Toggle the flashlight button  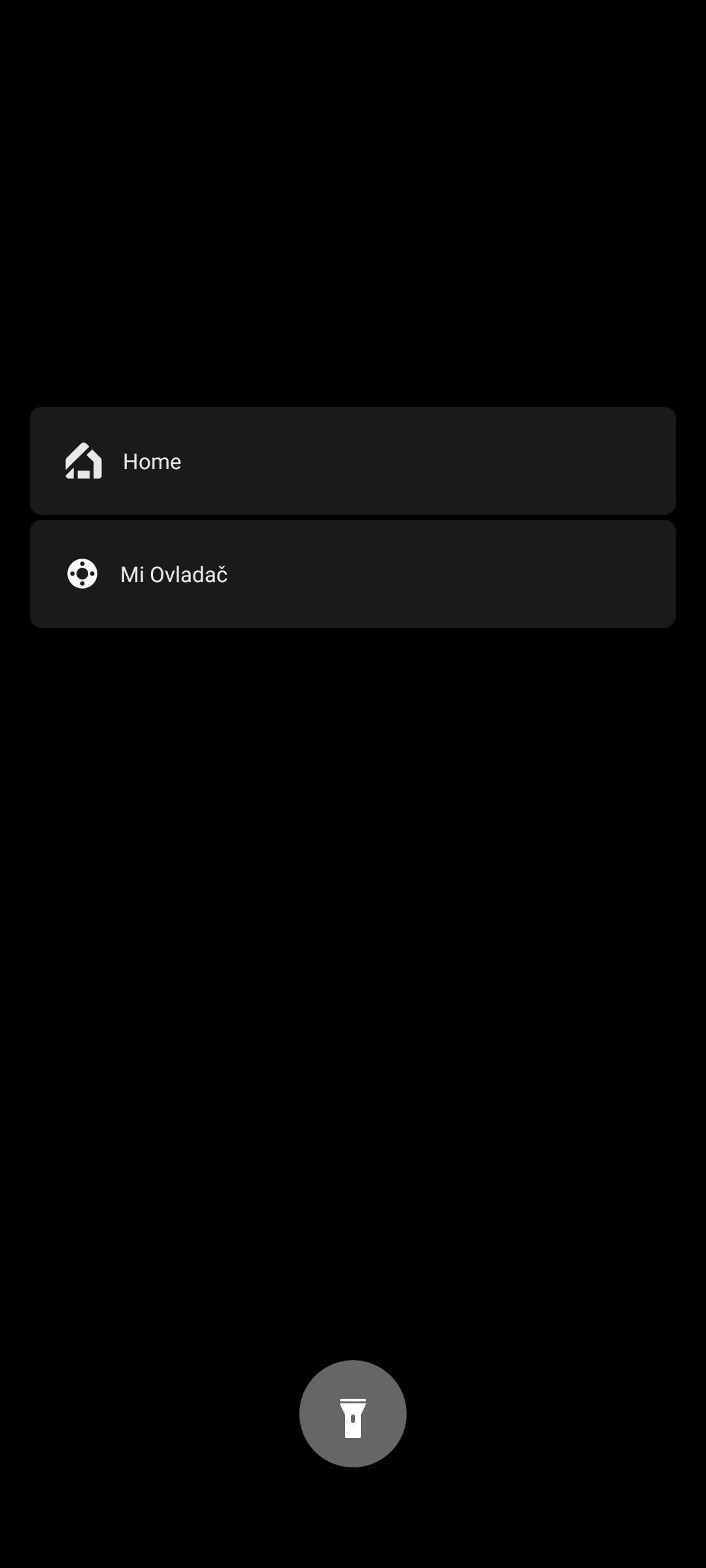click(x=353, y=1414)
